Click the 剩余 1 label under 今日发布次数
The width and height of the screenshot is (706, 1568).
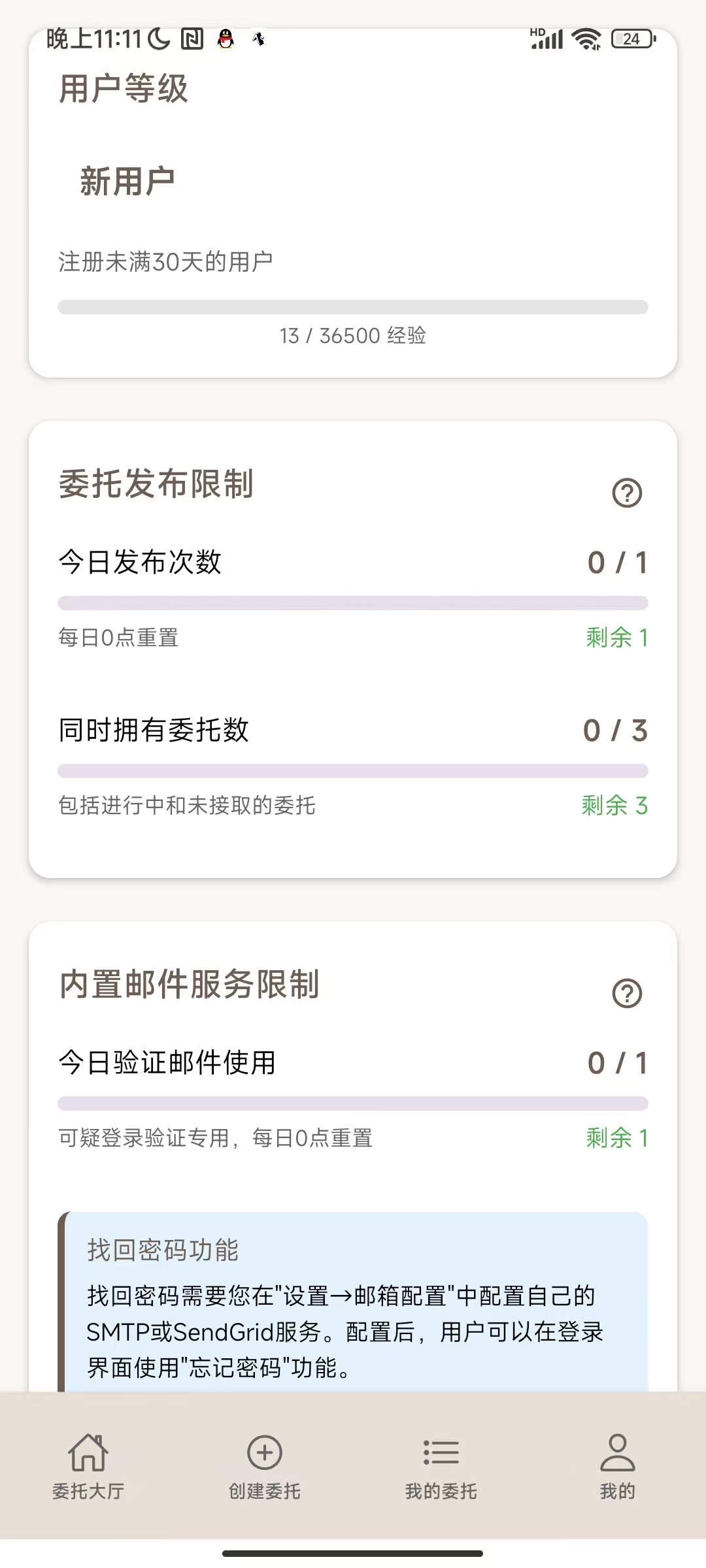(x=617, y=637)
